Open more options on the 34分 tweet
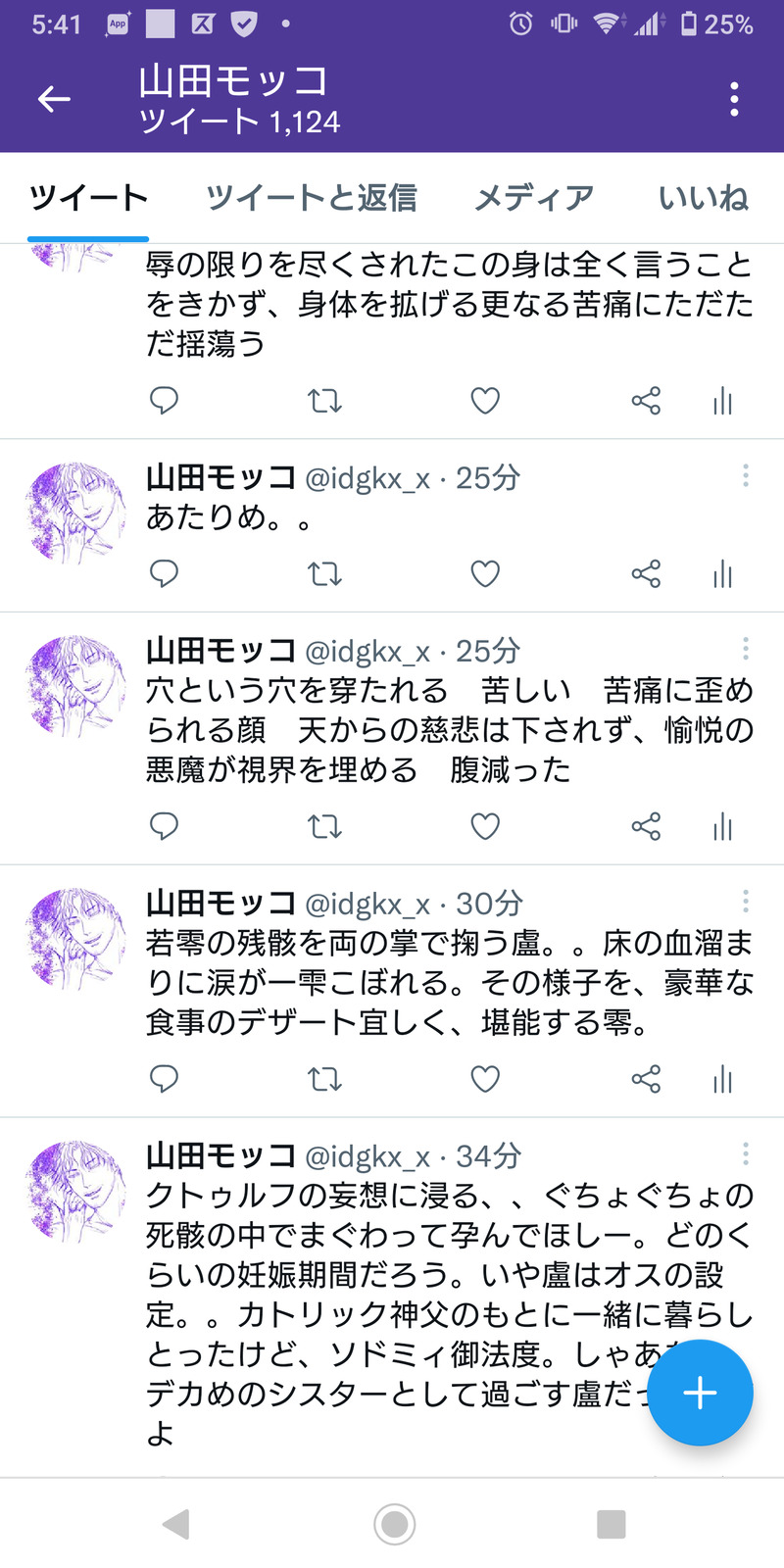This screenshot has width=784, height=1568. pos(746,1153)
